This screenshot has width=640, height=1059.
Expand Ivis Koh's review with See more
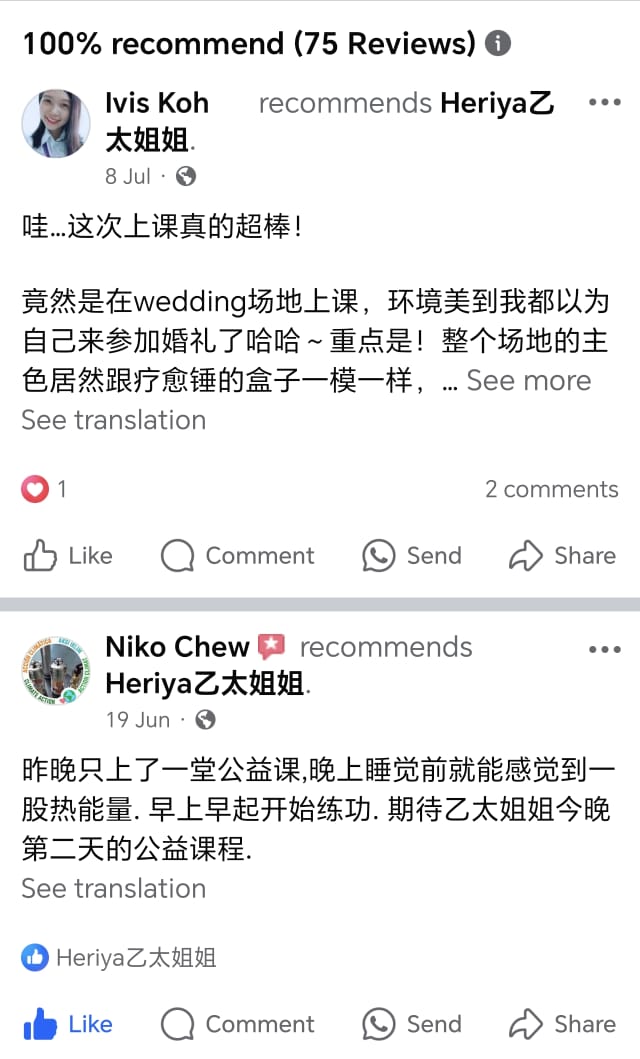[528, 381]
